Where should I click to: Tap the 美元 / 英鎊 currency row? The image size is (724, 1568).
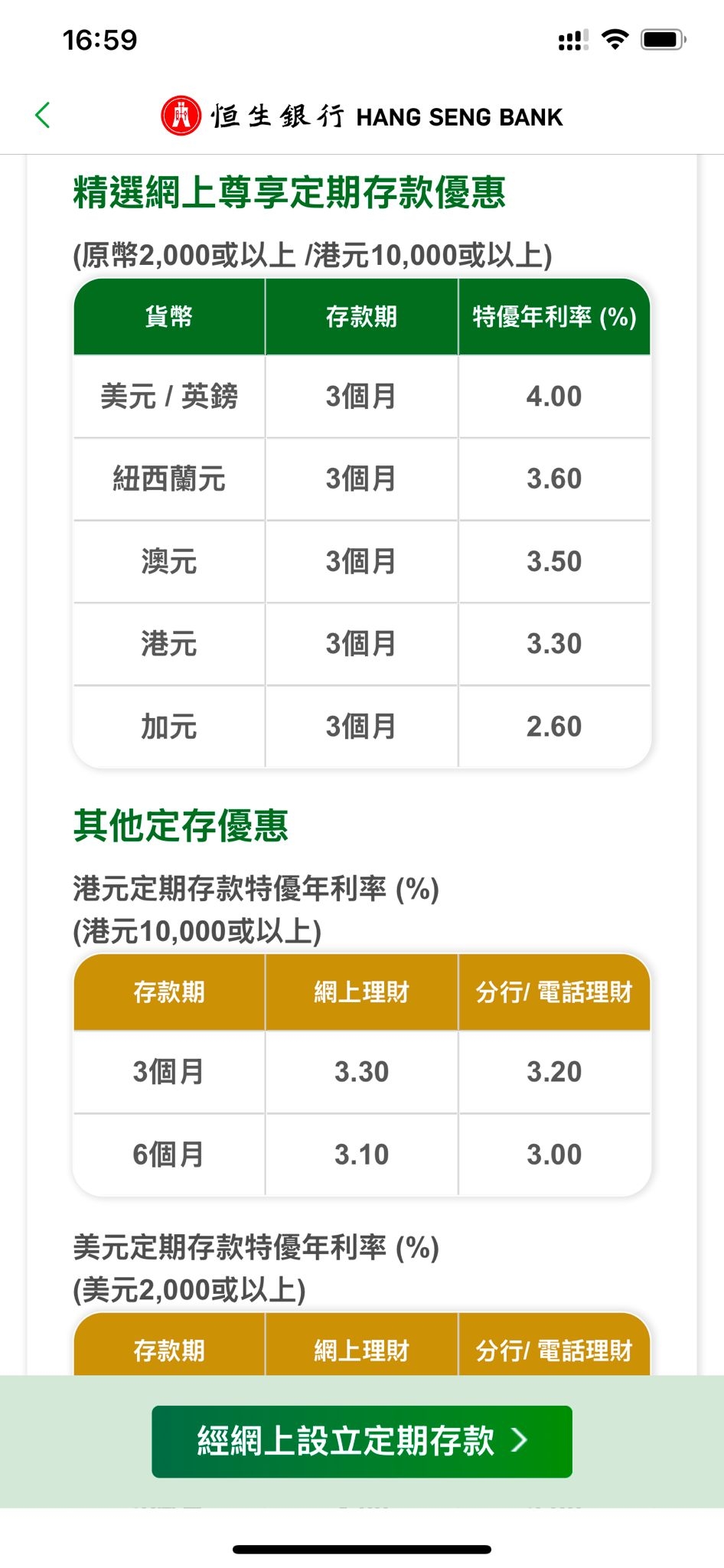pyautogui.click(x=168, y=397)
